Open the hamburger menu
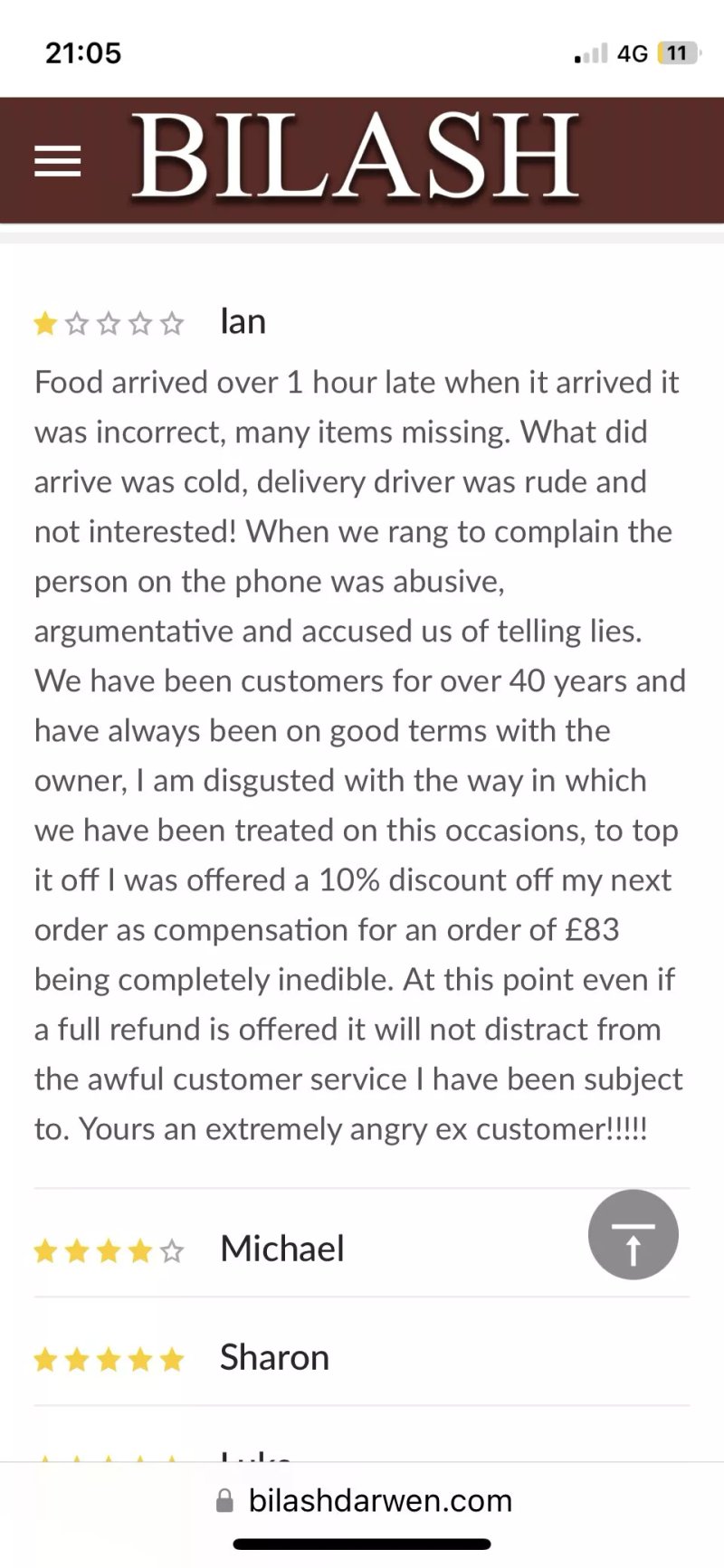The image size is (724, 1568). coord(57,161)
